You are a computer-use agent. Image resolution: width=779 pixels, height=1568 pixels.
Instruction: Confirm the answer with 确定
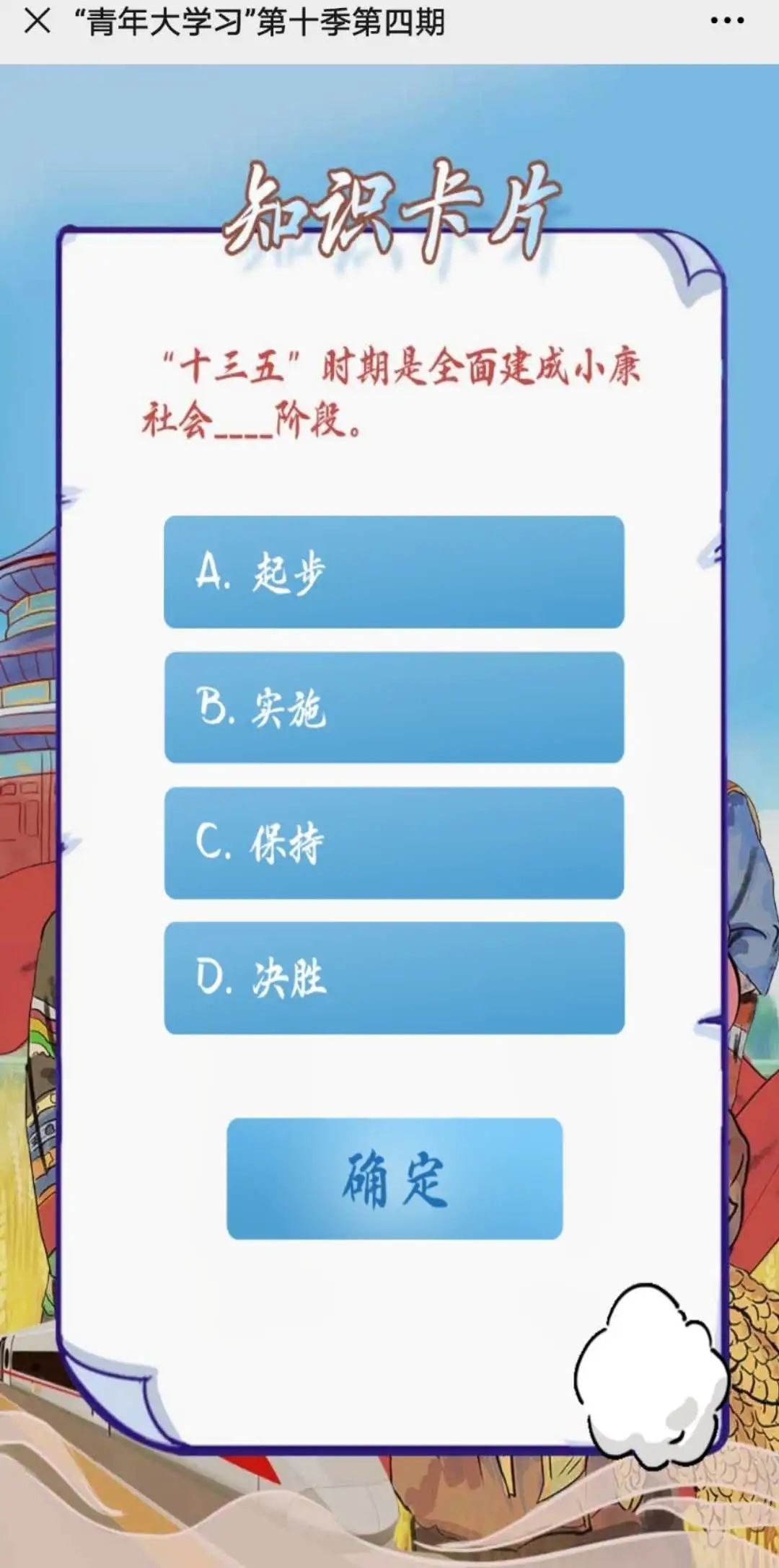click(395, 1179)
